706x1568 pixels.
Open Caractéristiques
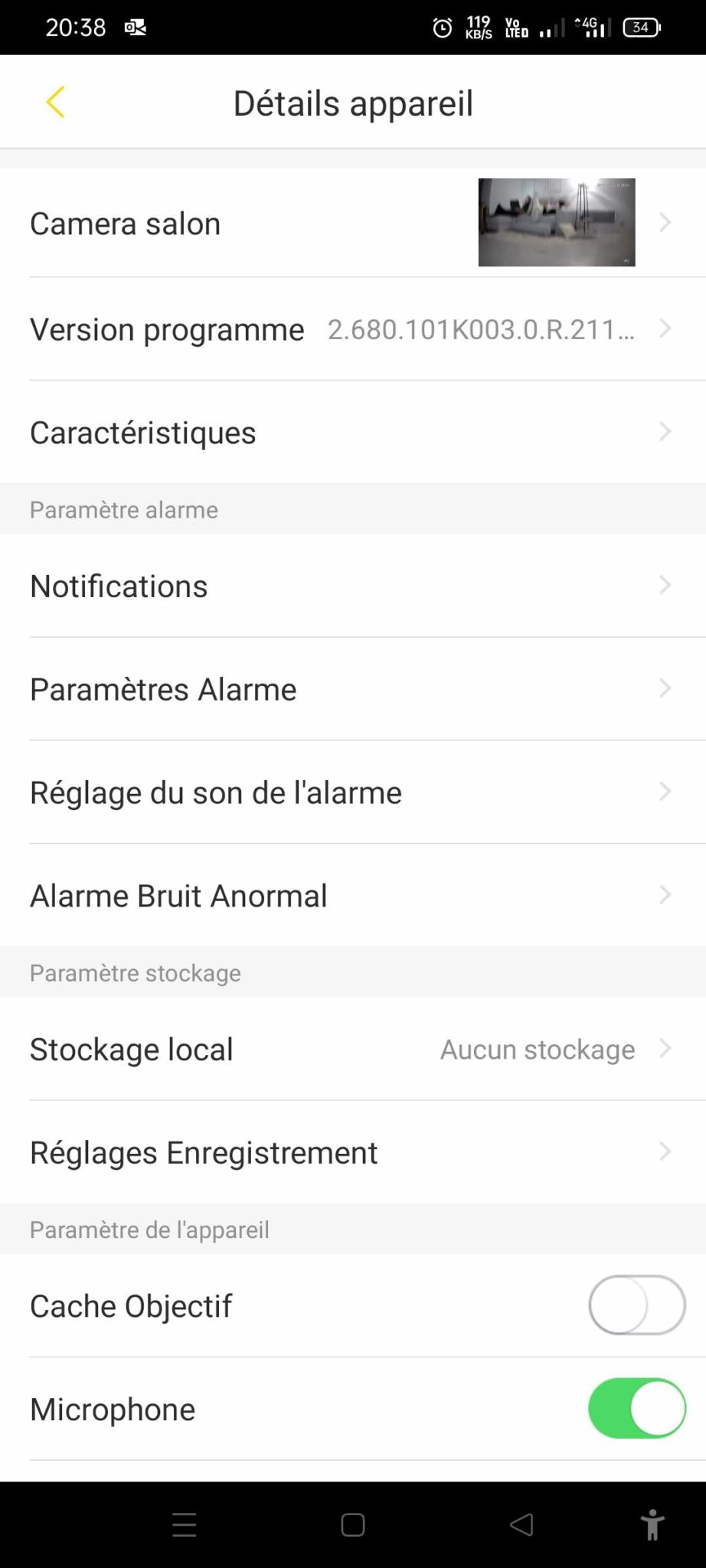click(x=353, y=432)
